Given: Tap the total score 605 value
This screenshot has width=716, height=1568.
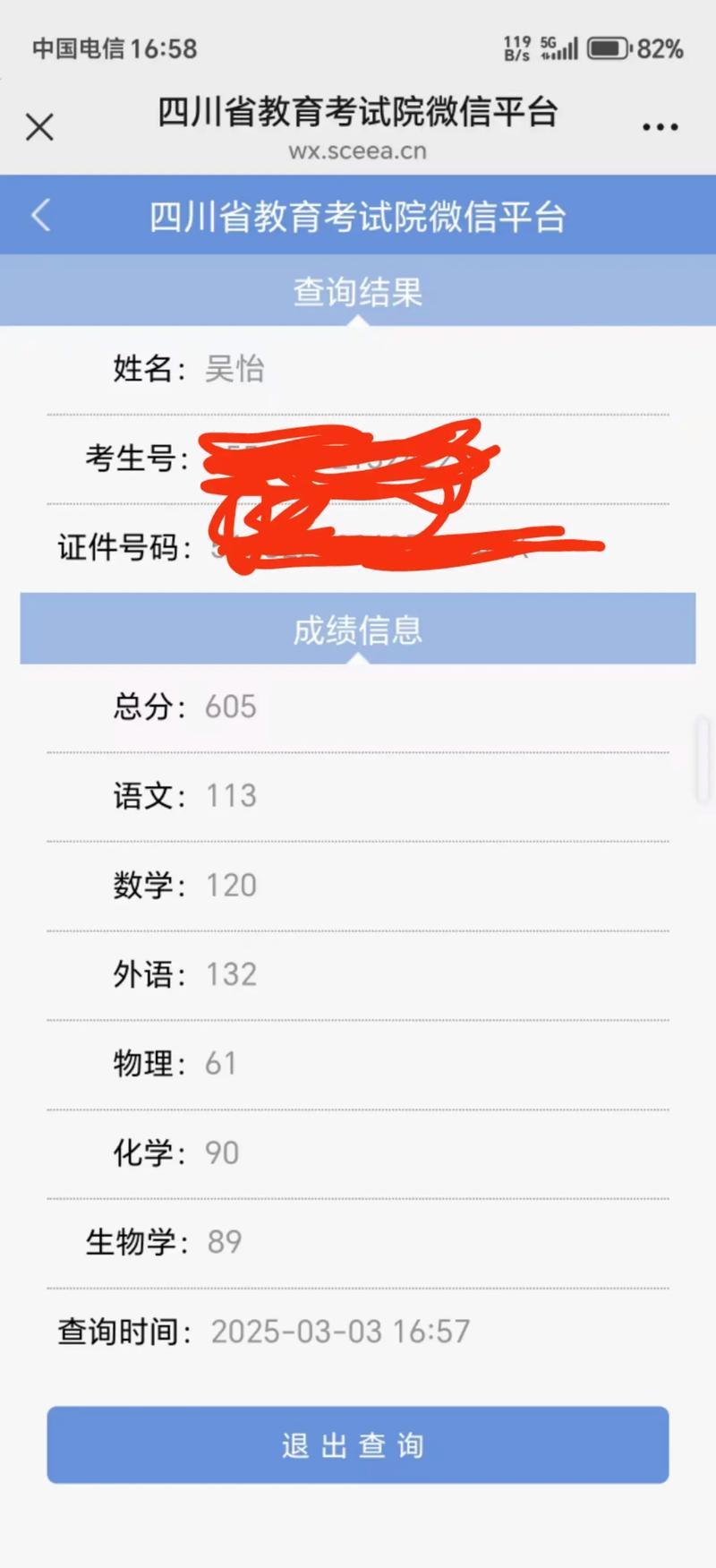Looking at the screenshot, I should 229,707.
